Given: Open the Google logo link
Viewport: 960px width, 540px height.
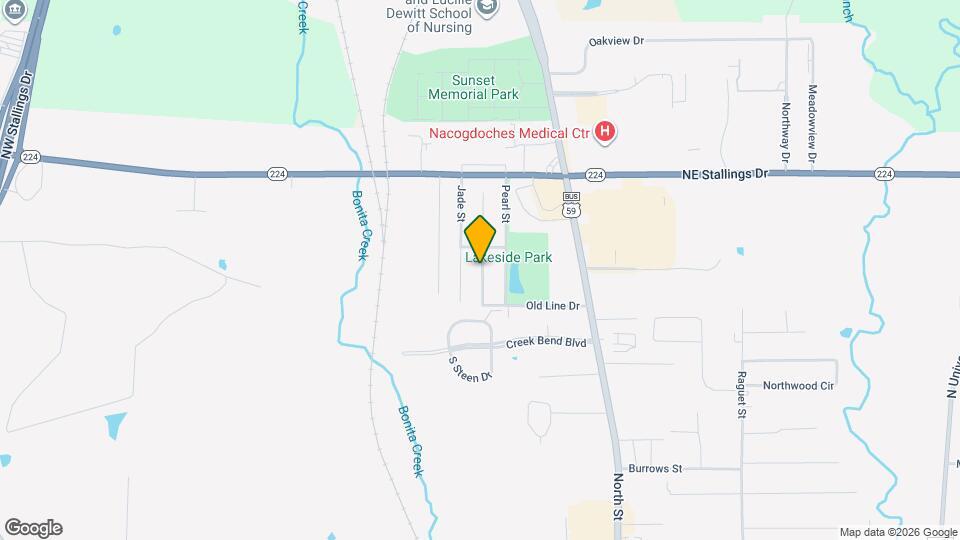Looking at the screenshot, I should pos(34,528).
